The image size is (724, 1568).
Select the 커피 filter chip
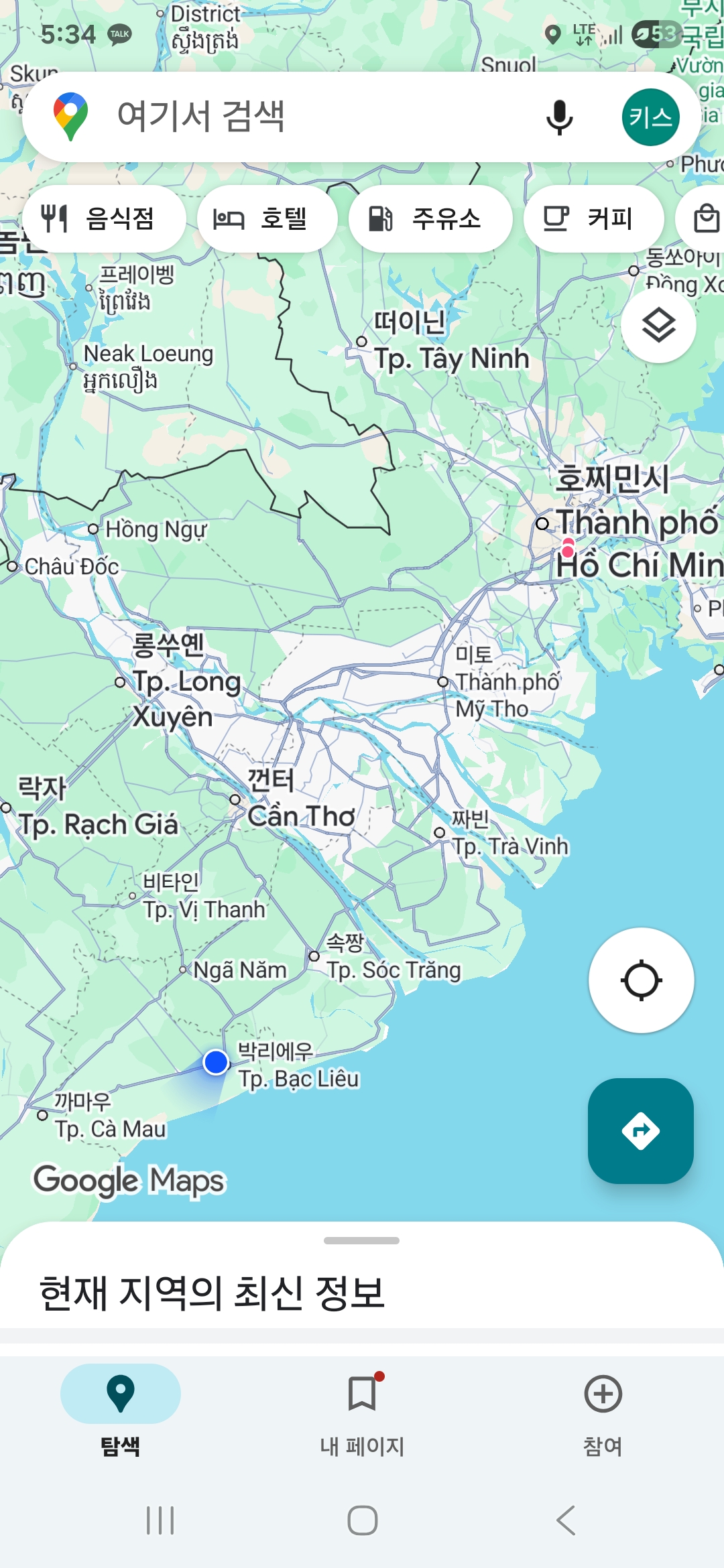click(x=593, y=218)
